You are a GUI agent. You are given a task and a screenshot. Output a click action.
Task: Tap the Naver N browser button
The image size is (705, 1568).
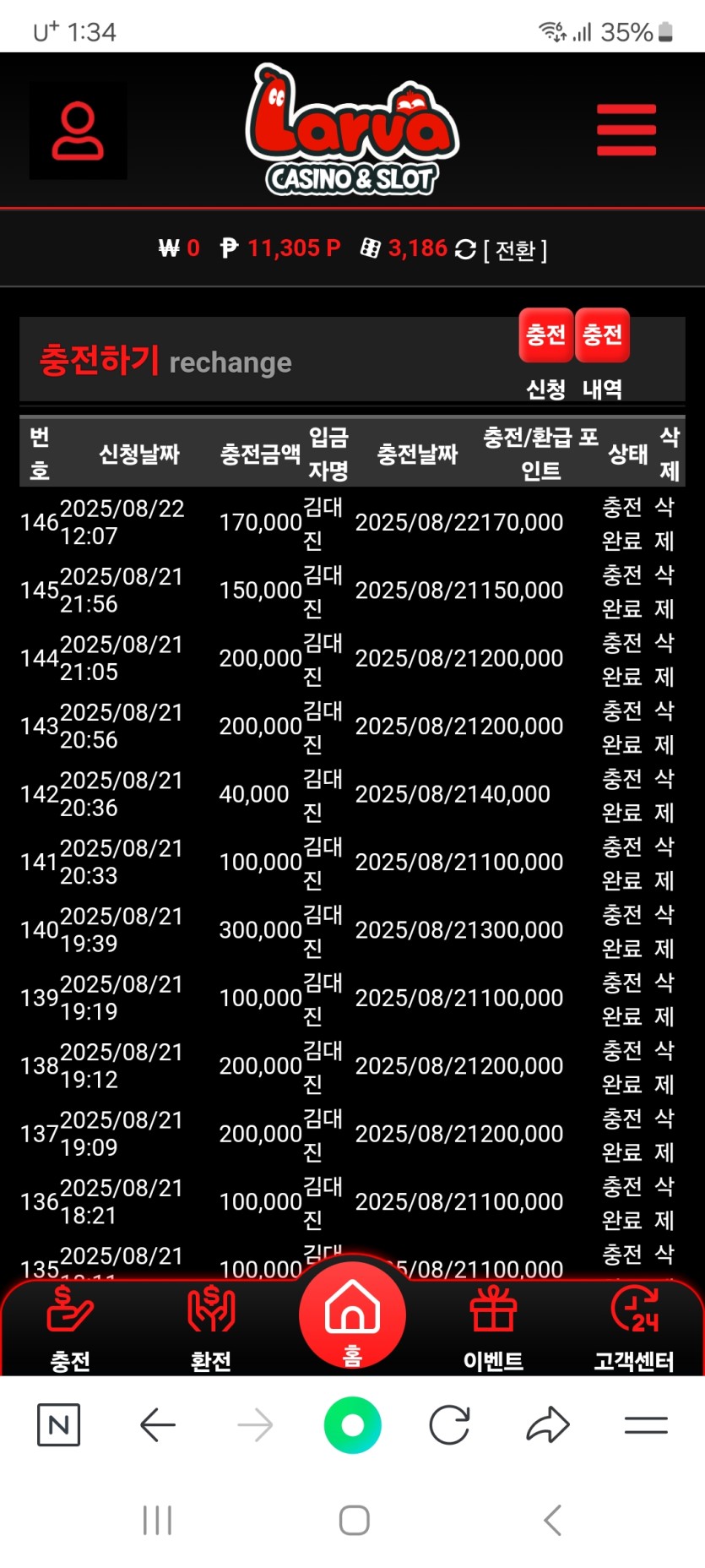(x=59, y=1425)
